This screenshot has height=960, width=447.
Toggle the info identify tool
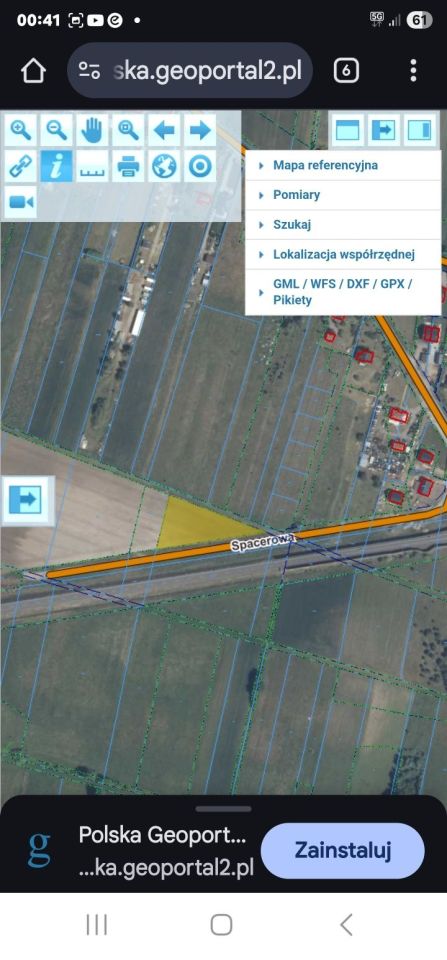pyautogui.click(x=56, y=166)
